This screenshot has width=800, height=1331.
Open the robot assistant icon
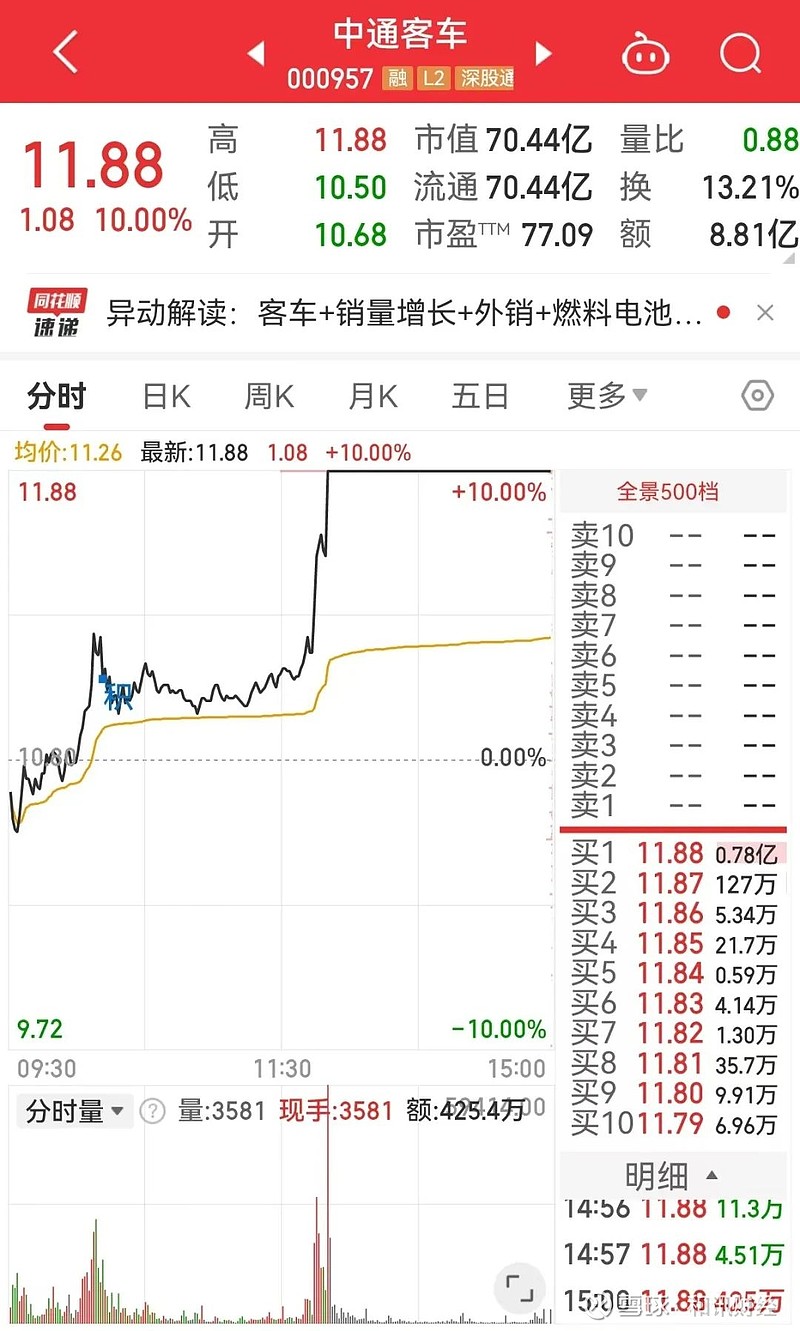[x=645, y=54]
